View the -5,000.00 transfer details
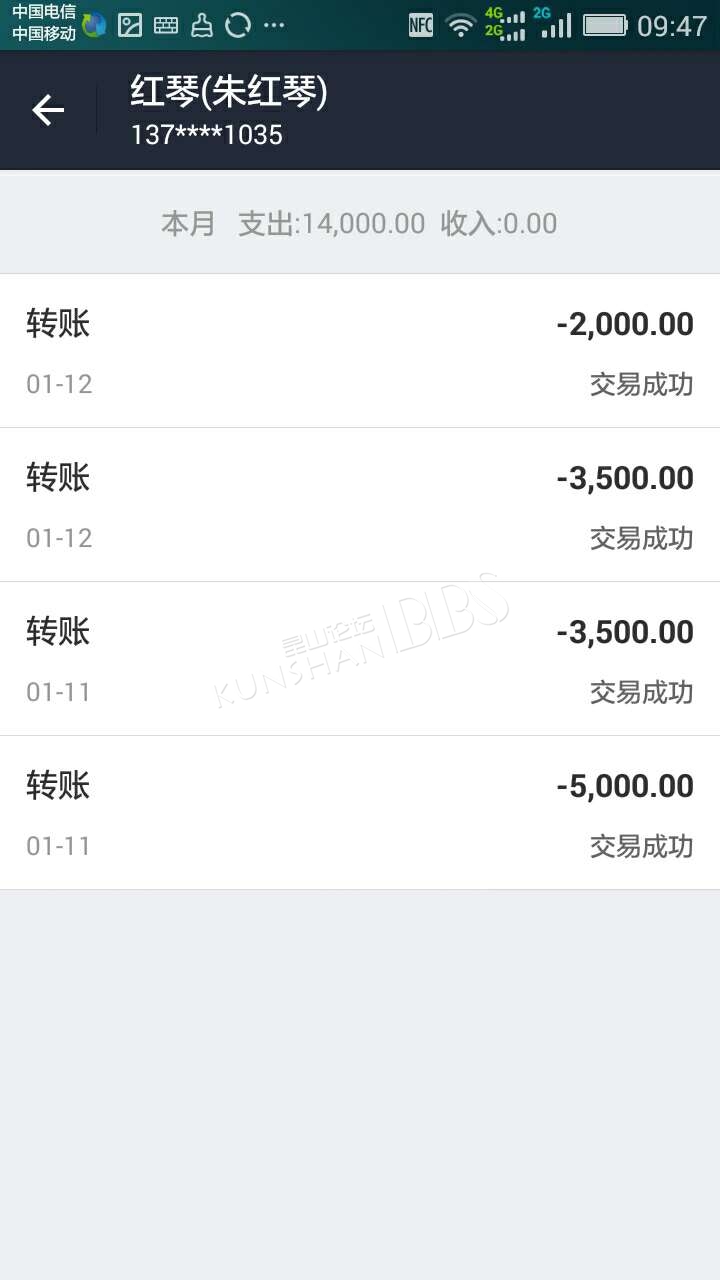This screenshot has width=720, height=1280. (360, 813)
